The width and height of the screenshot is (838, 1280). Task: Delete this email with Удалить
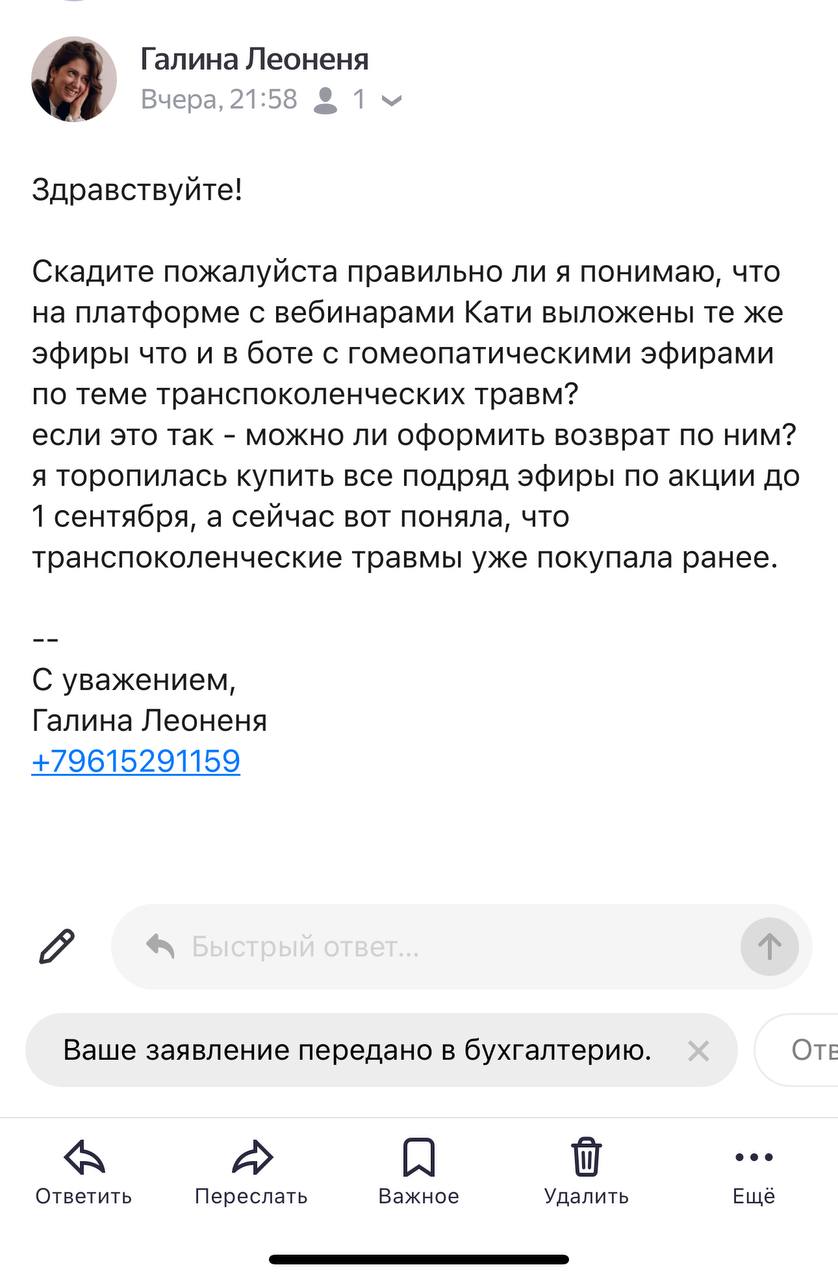tap(586, 1174)
